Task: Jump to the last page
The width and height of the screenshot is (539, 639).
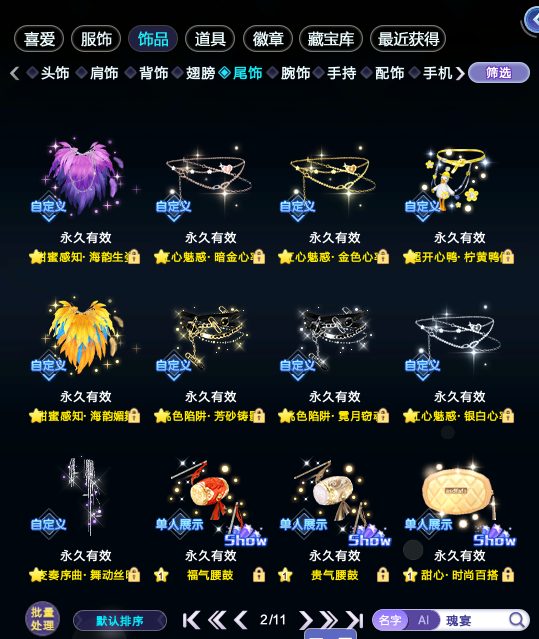Action: (x=355, y=620)
